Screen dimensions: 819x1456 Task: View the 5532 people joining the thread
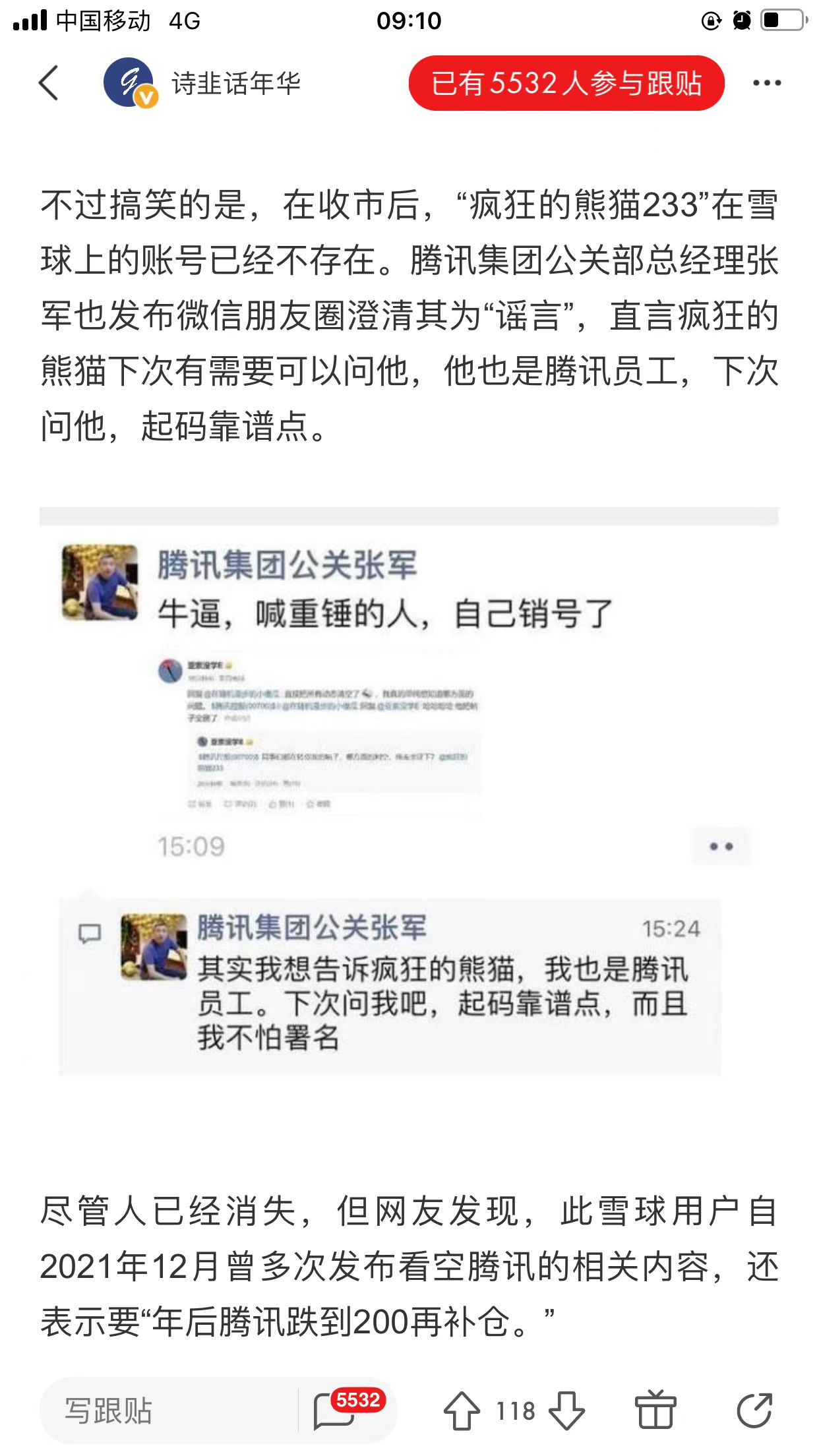tap(566, 83)
